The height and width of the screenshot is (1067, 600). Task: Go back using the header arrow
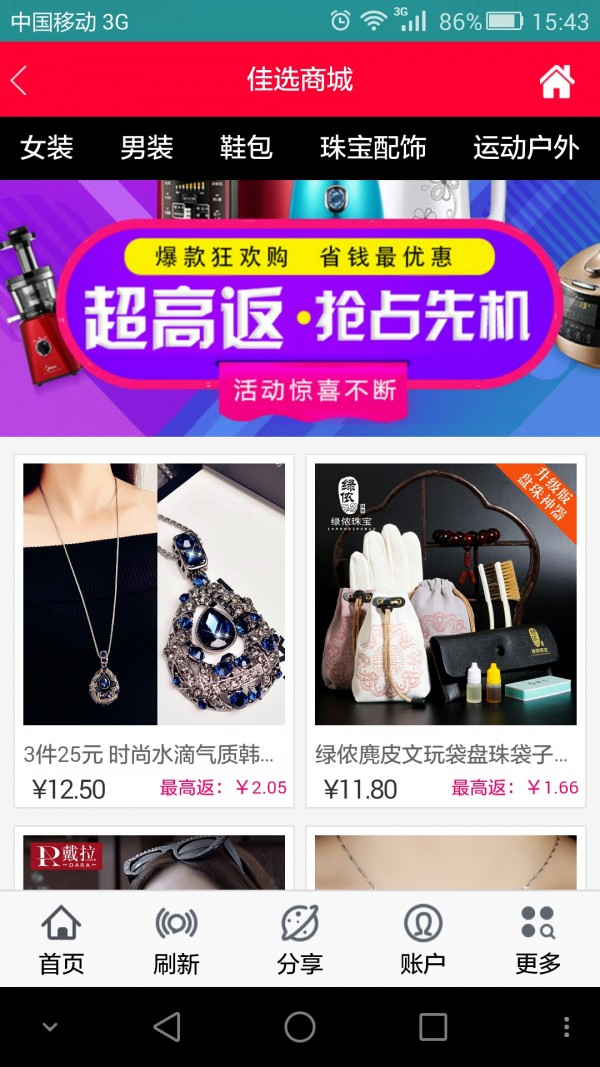[20, 80]
